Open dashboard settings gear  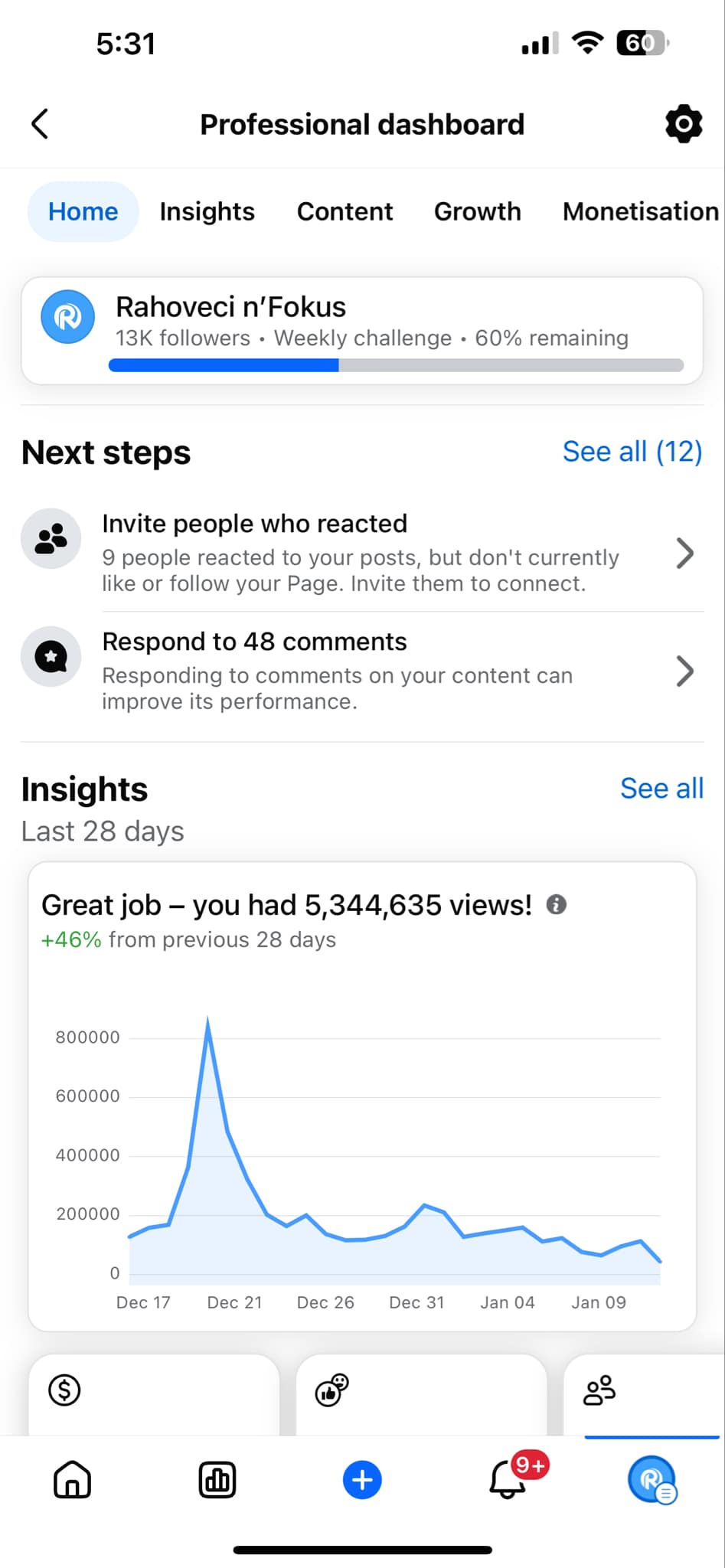click(683, 124)
